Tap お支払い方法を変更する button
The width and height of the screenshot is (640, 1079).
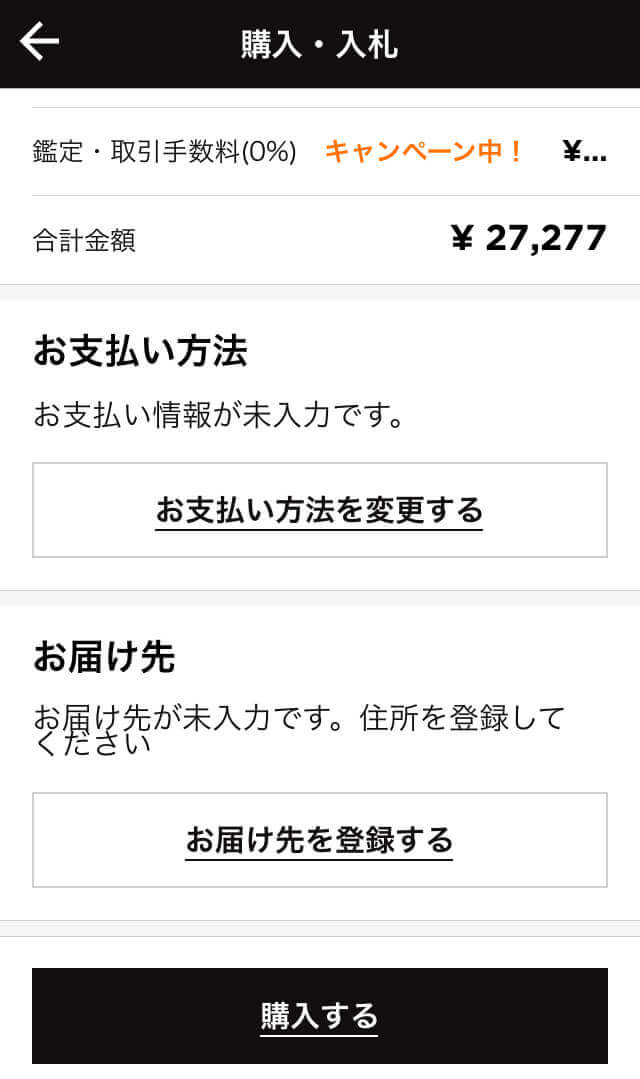[319, 510]
